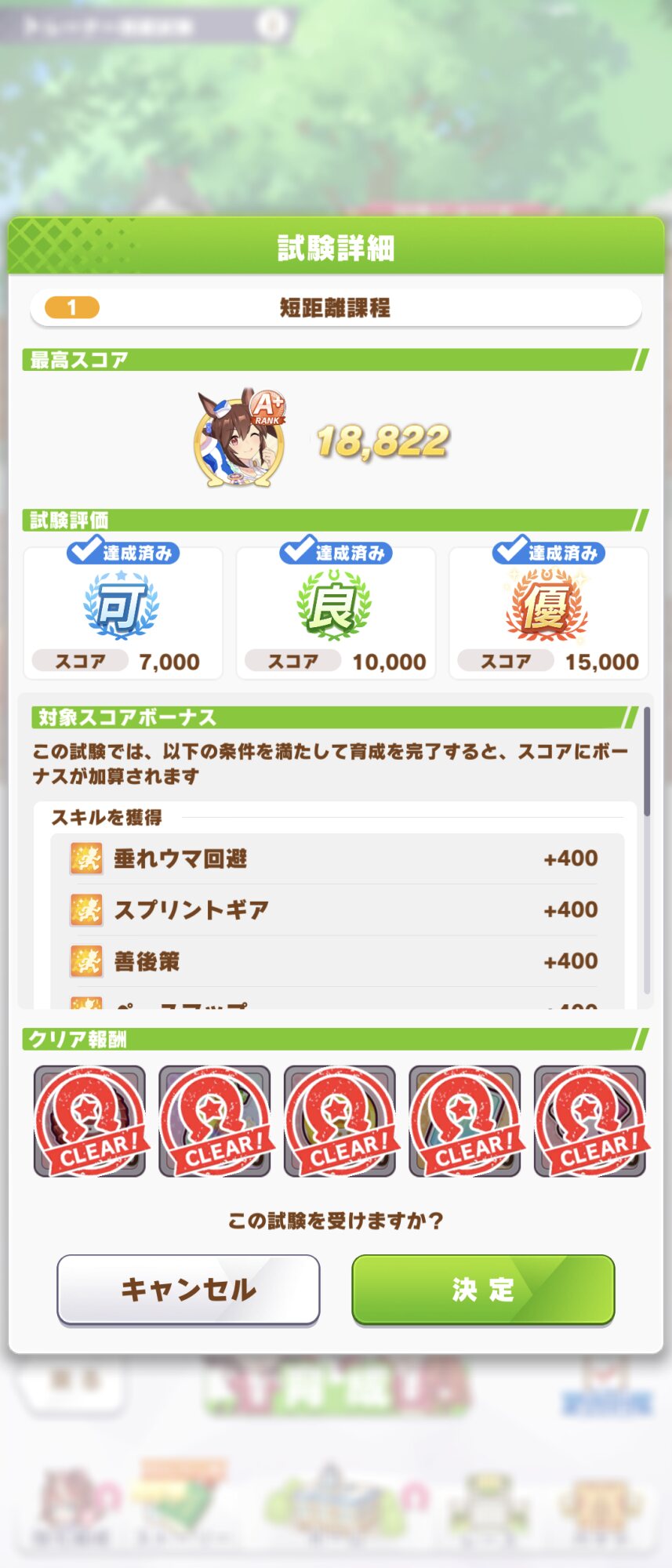Confirm the exam with 決定
Screen dimensions: 672x1568
(x=483, y=1290)
